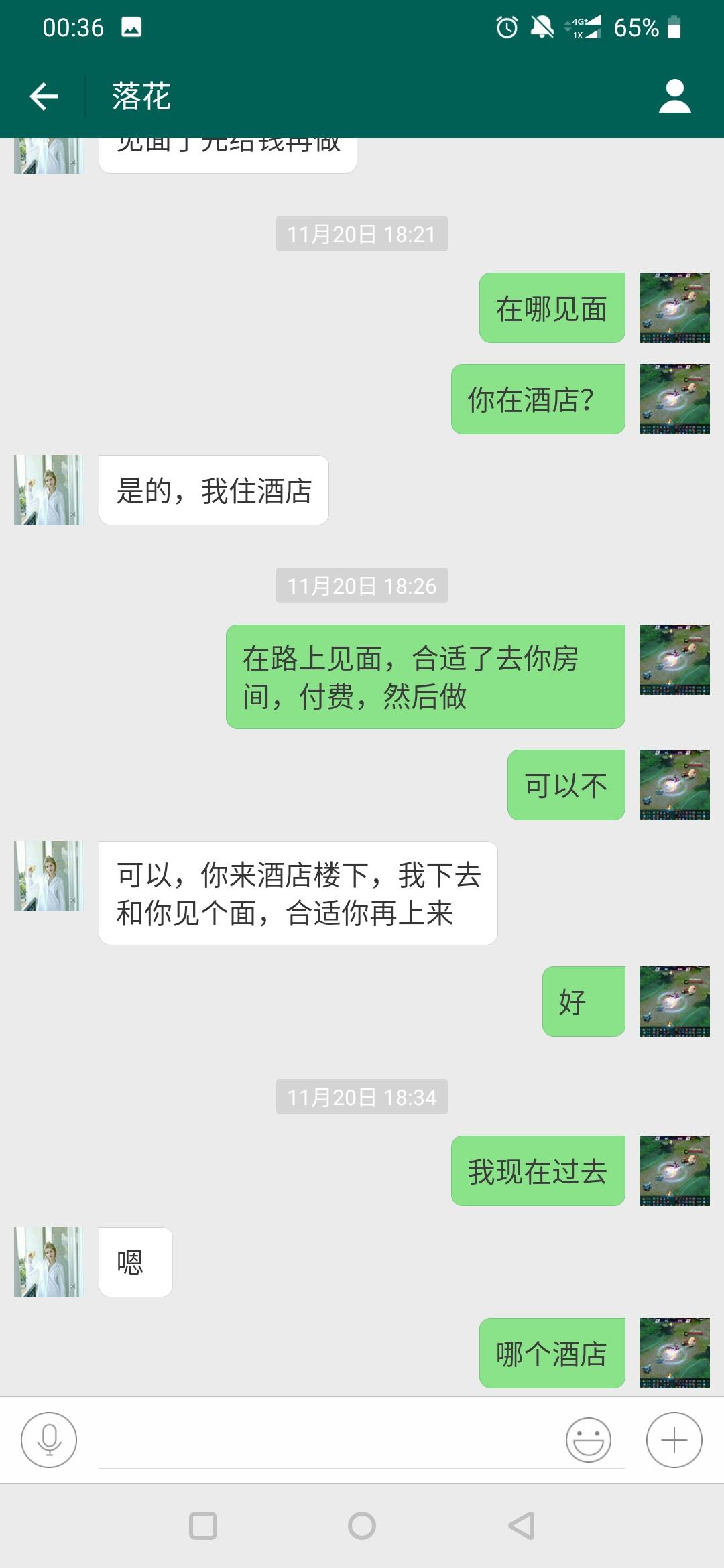Select the message bubble saying 我现在过去

pyautogui.click(x=538, y=1171)
